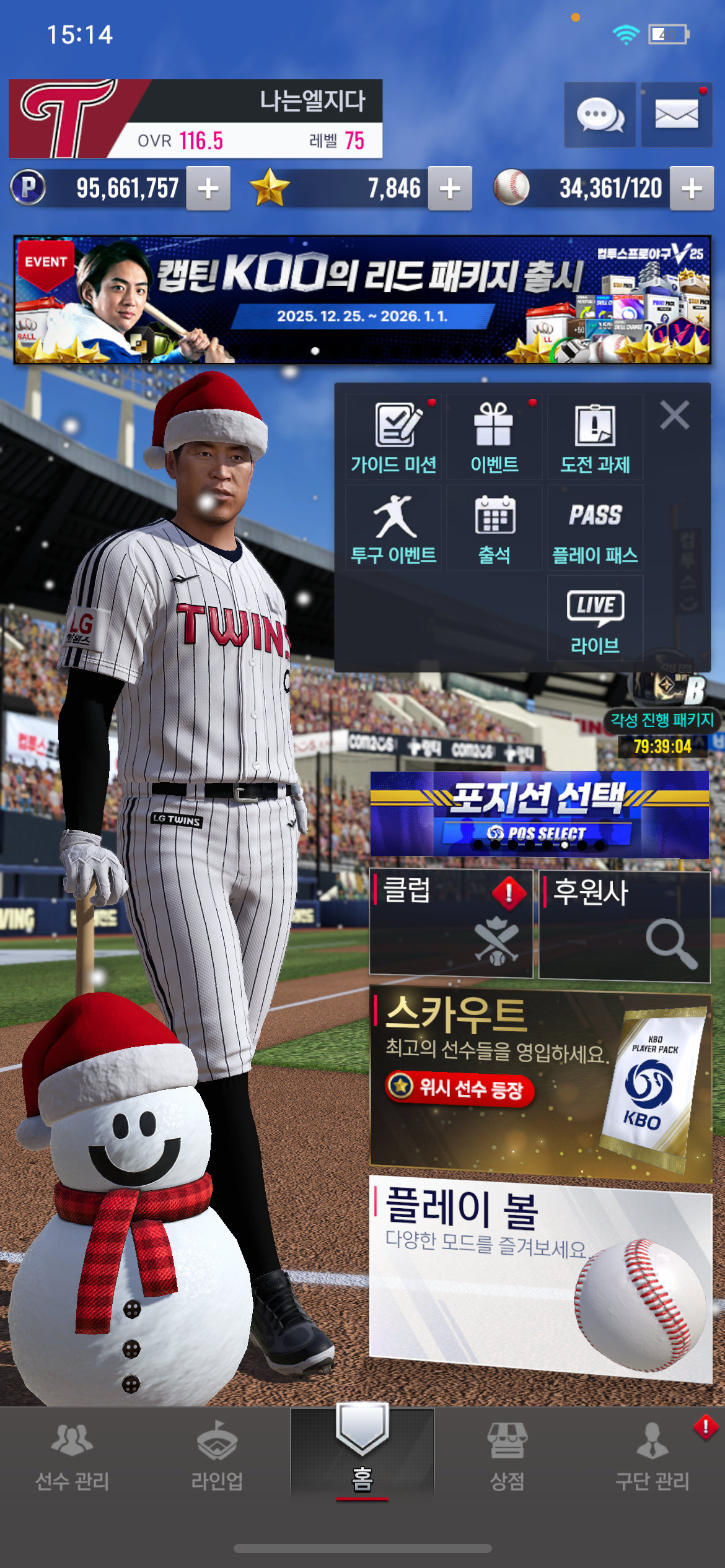The image size is (725, 1568).
Task: Open the 클럽 card
Action: coord(450,923)
